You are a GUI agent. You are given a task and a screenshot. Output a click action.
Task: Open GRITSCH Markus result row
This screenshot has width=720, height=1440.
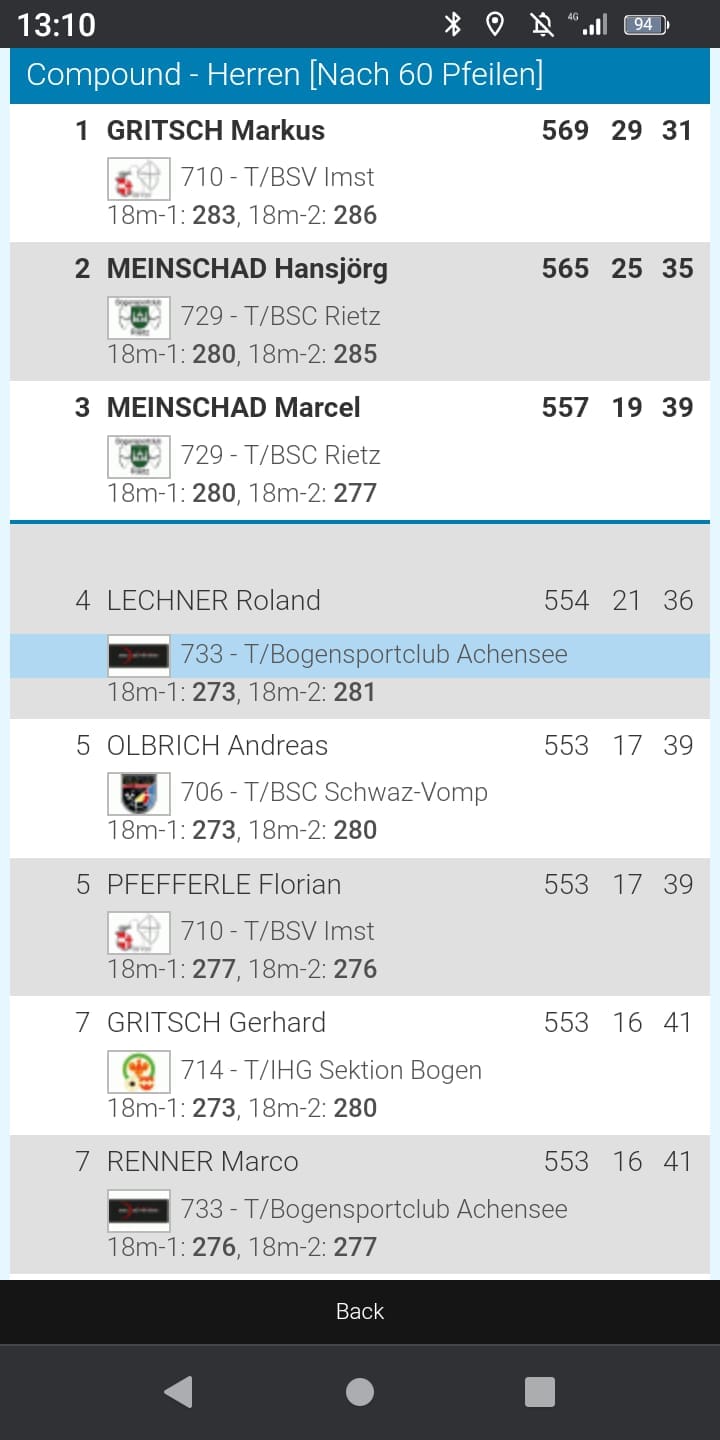[360, 173]
